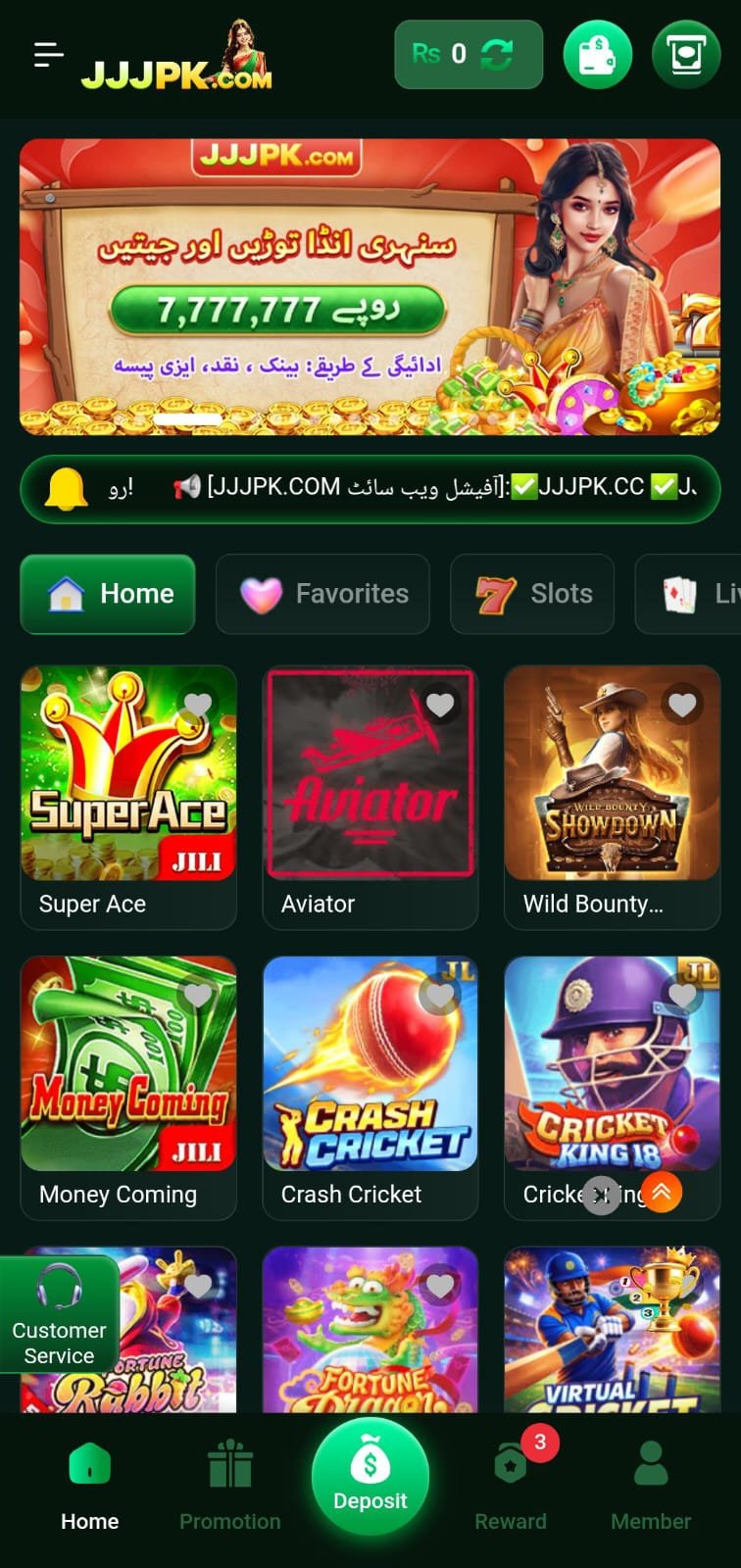Image resolution: width=741 pixels, height=1568 pixels.
Task: Open the withdrawal/ATM icon top right
Action: tap(686, 54)
